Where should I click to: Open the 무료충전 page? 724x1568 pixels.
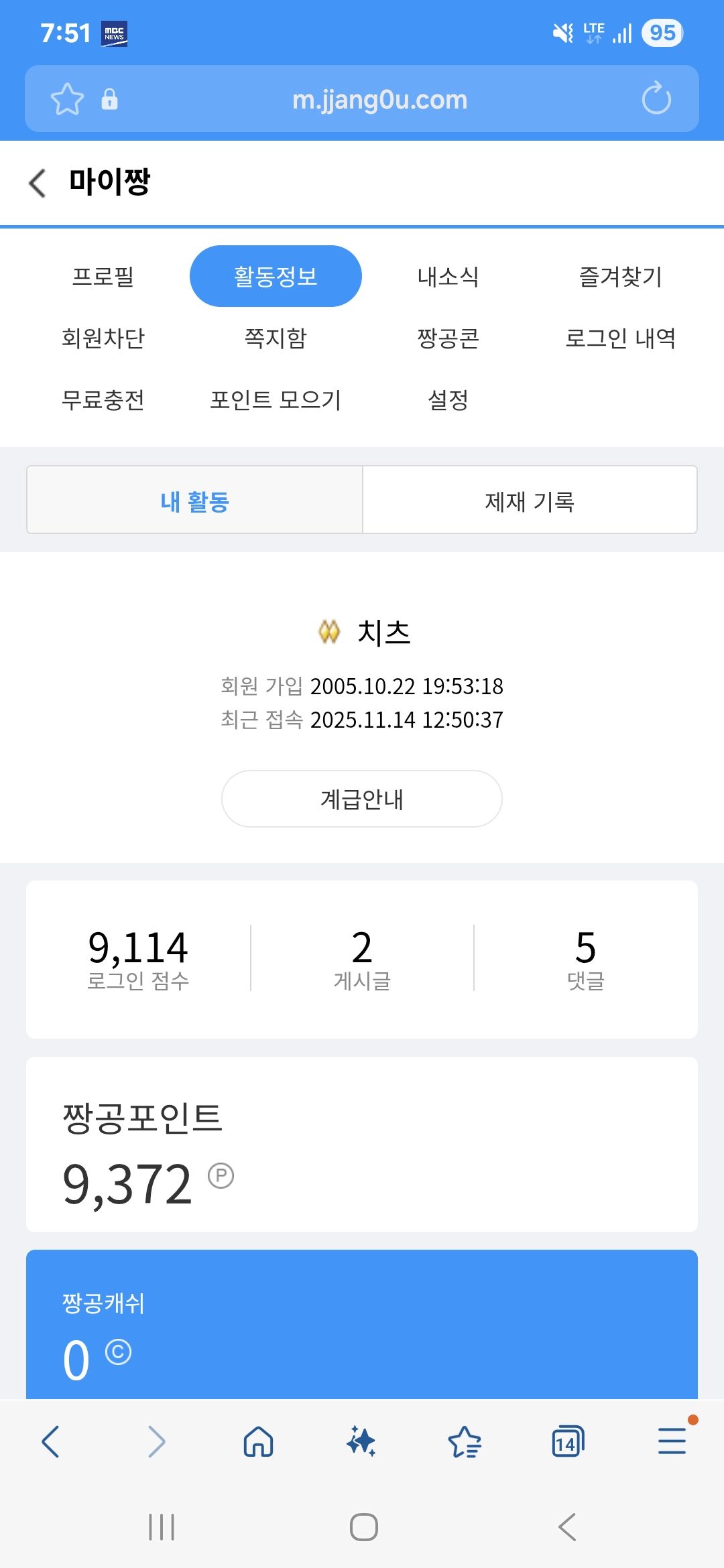point(103,400)
